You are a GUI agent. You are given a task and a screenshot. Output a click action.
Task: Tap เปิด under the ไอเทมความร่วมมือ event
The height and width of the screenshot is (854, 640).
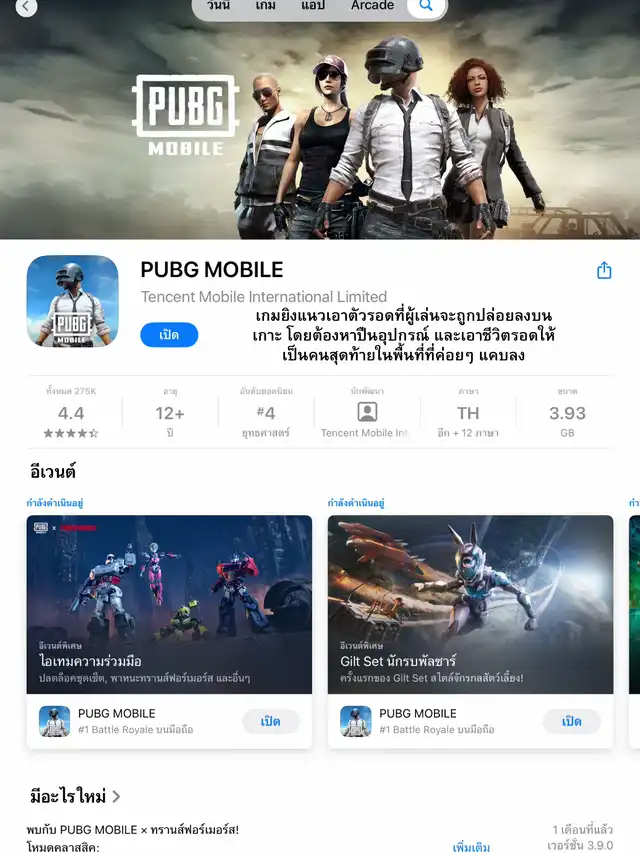pyautogui.click(x=270, y=722)
